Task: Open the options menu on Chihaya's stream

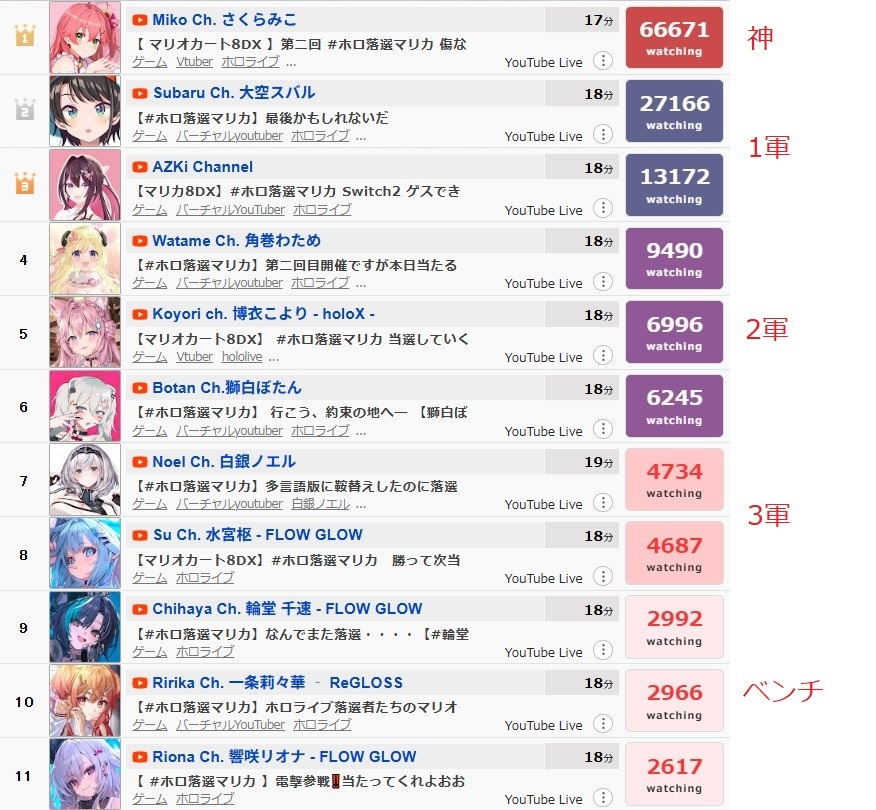Action: (x=602, y=651)
